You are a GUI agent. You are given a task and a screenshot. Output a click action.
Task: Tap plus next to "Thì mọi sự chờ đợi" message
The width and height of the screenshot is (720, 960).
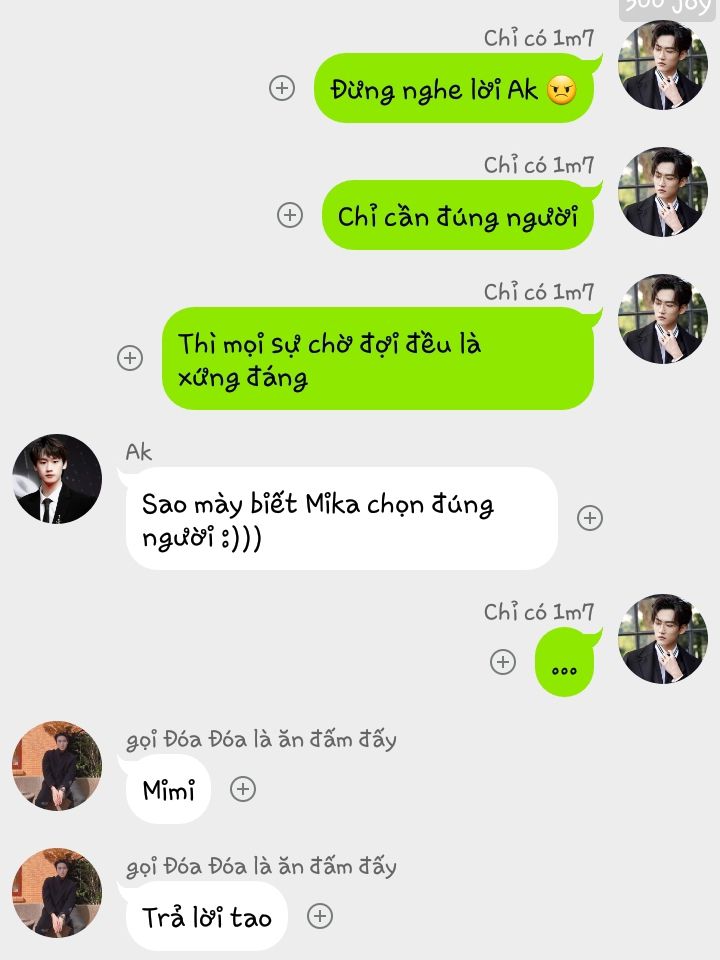130,358
